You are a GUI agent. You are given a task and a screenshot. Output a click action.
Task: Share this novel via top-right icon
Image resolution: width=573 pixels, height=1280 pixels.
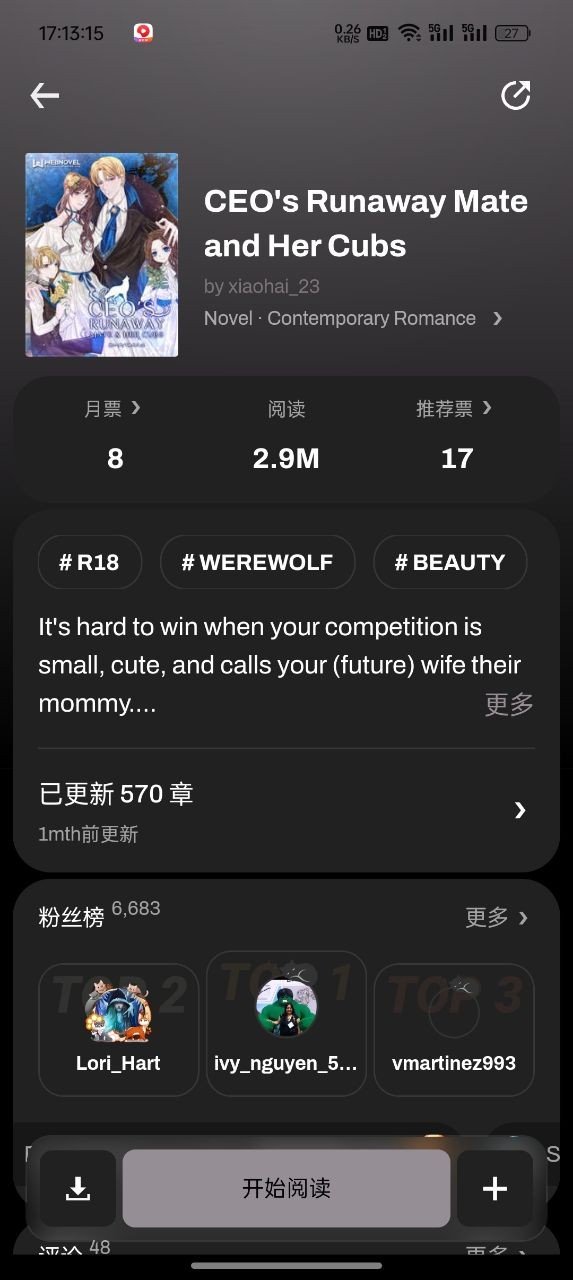coord(515,95)
